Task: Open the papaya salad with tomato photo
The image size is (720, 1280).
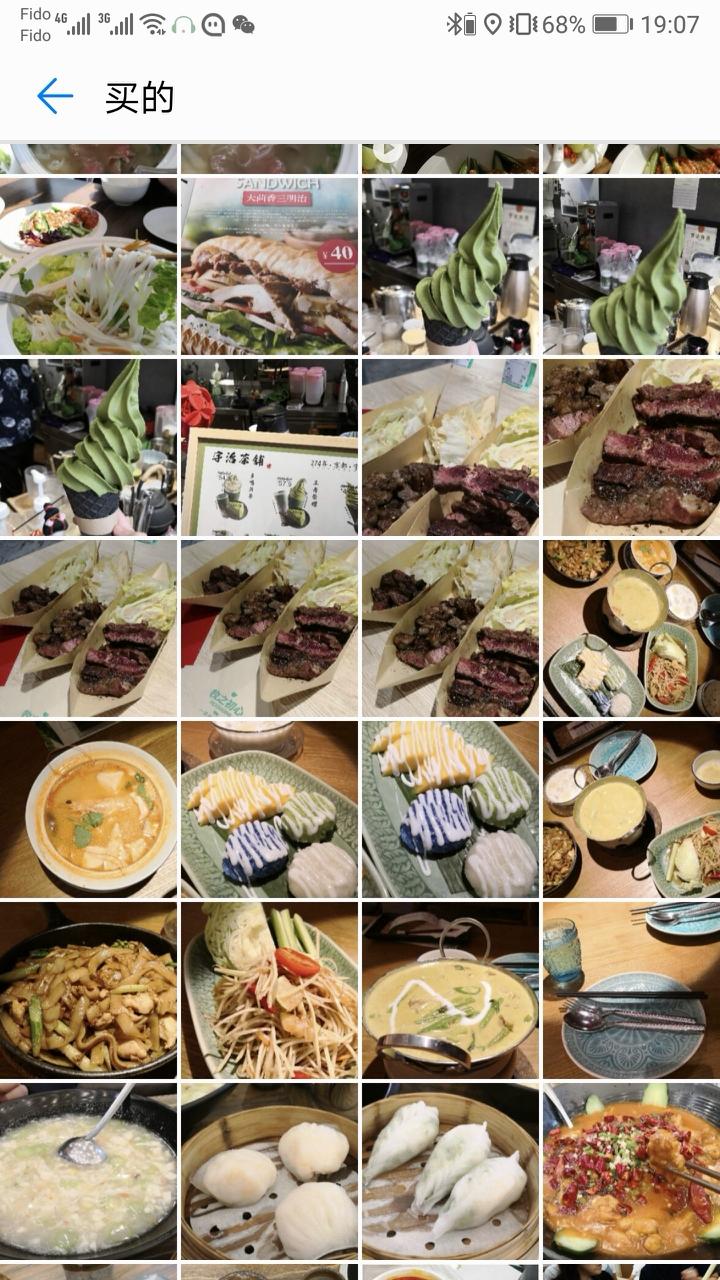Action: (269, 990)
